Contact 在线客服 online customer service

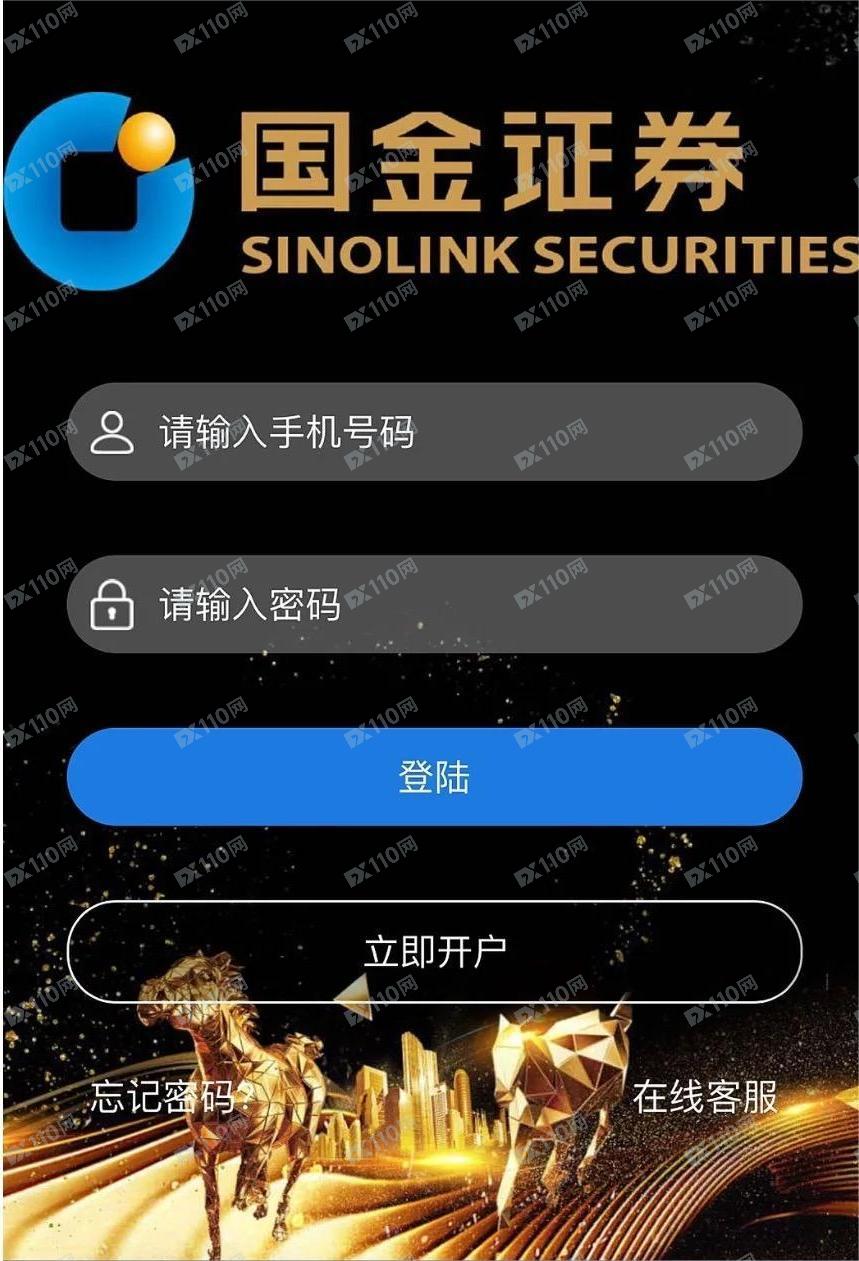point(704,1097)
